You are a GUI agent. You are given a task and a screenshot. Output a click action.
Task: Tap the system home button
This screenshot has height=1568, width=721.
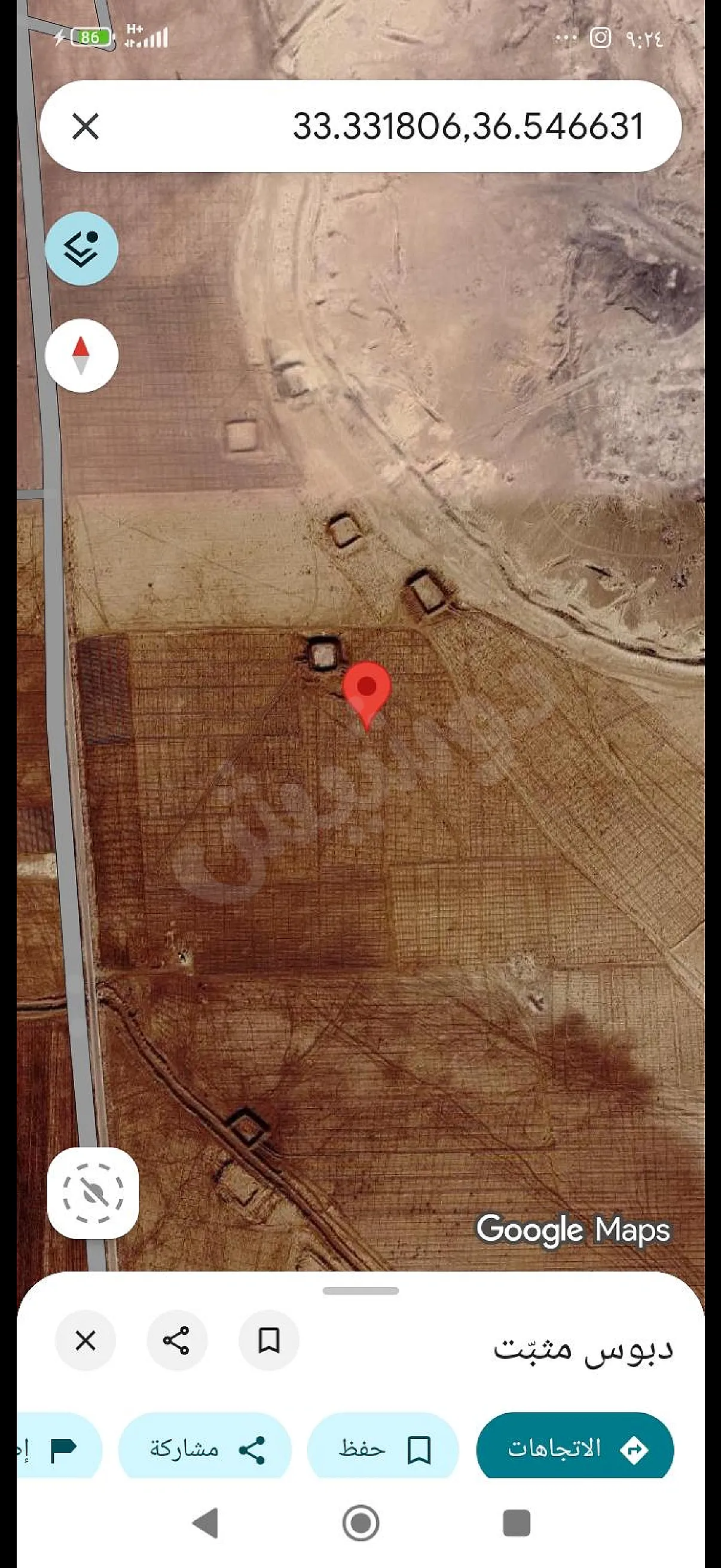click(361, 1523)
